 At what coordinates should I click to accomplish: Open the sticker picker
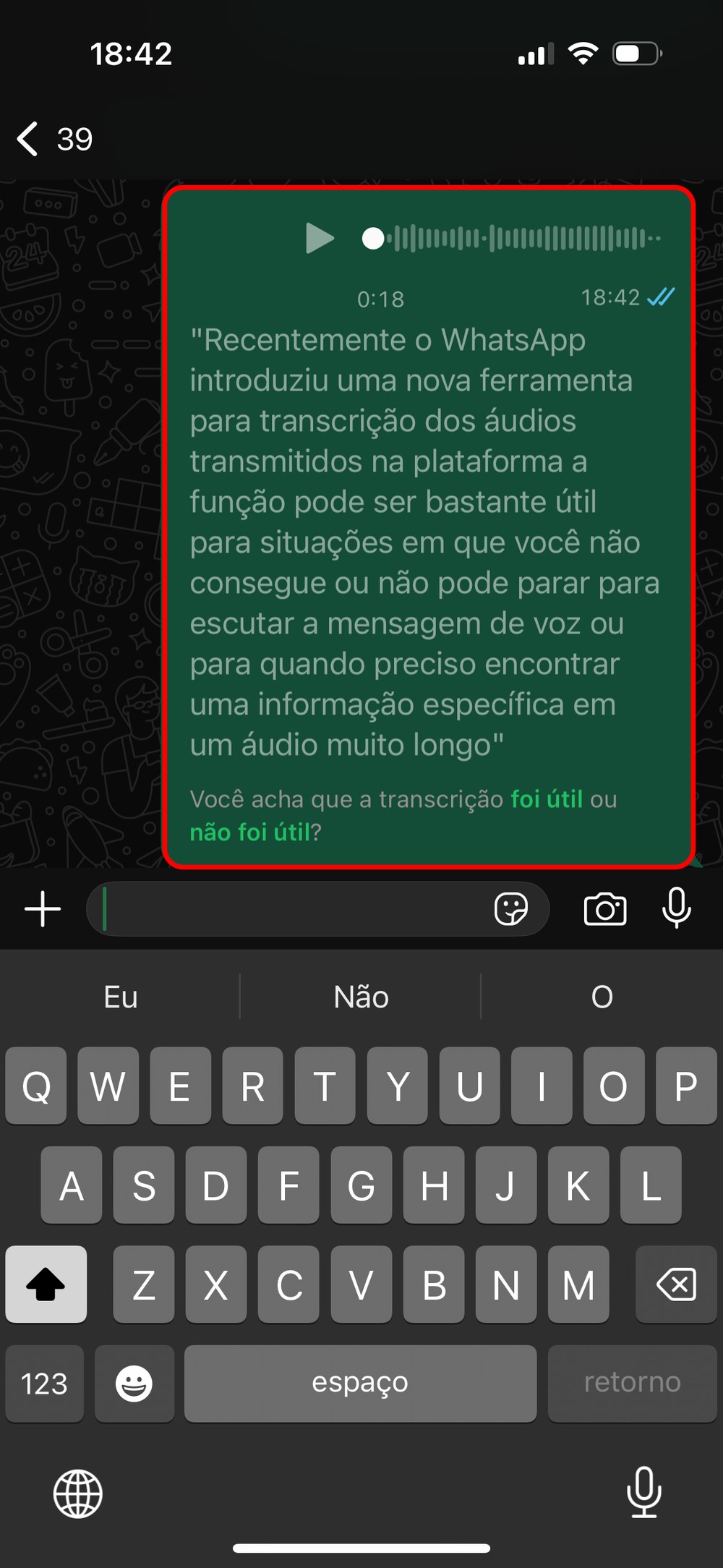511,908
